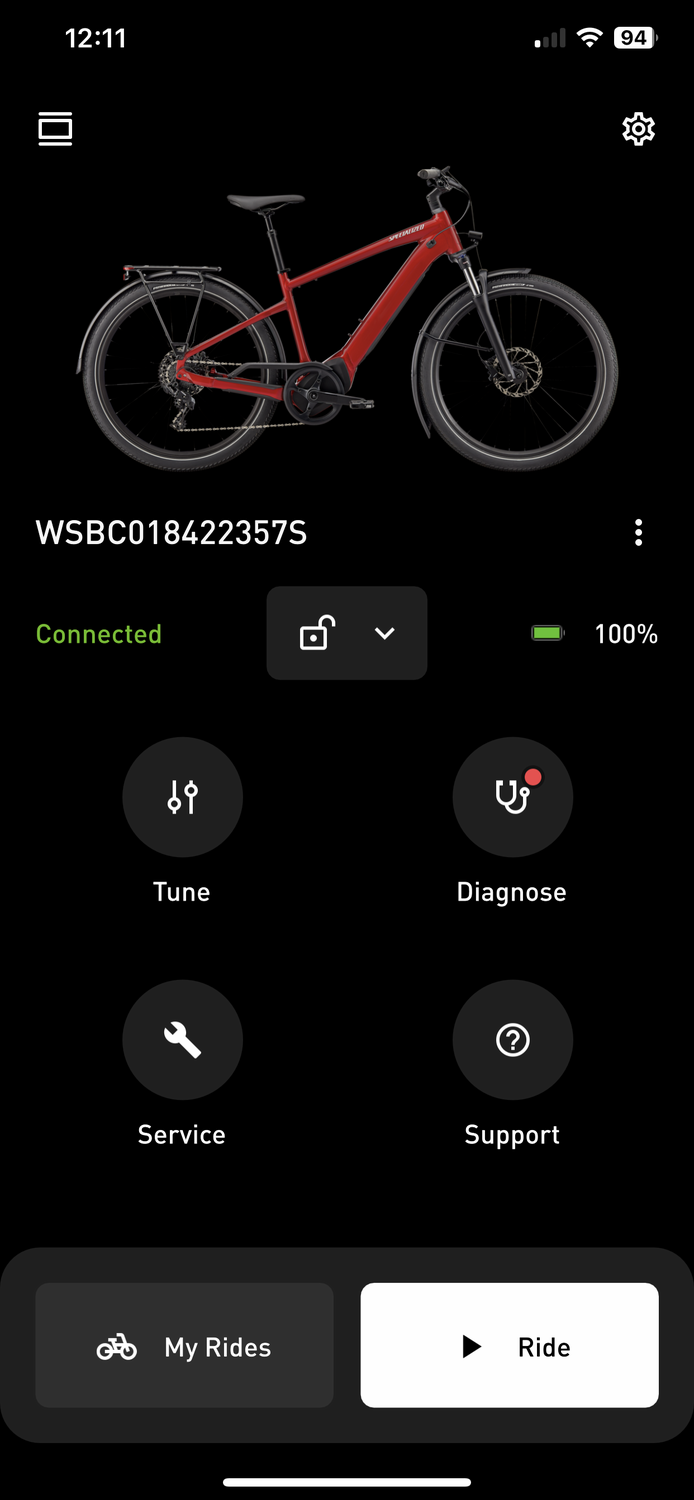This screenshot has height=1500, width=694.
Task: Open the bike's three-dot overflow menu
Action: click(638, 533)
